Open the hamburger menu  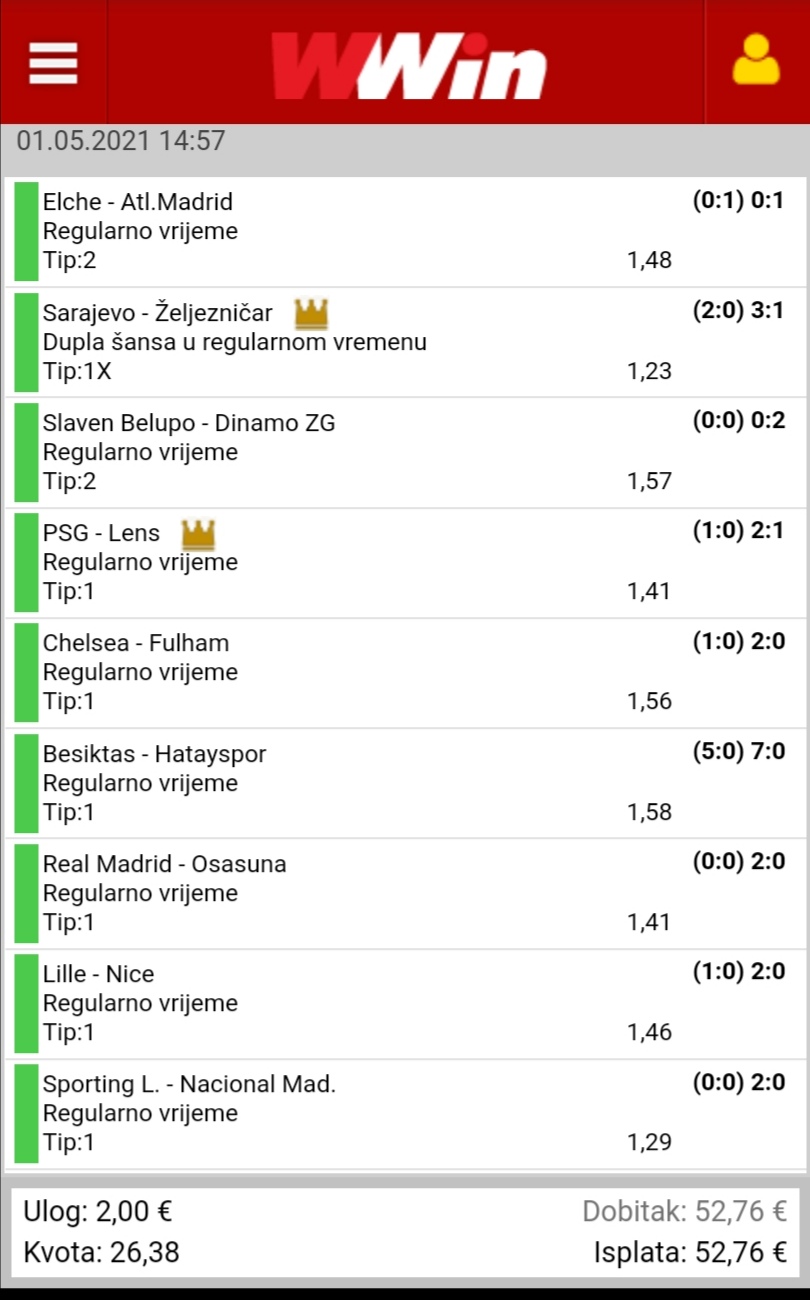(53, 62)
